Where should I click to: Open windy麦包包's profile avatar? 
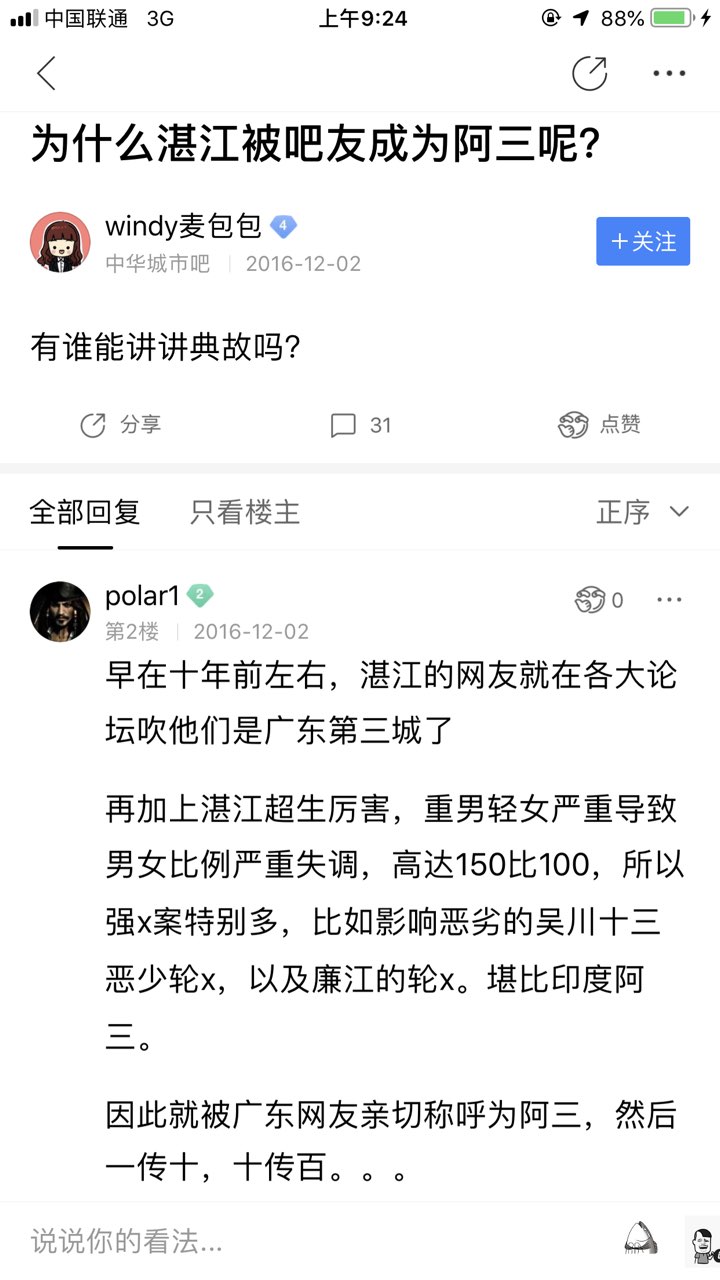(x=60, y=242)
